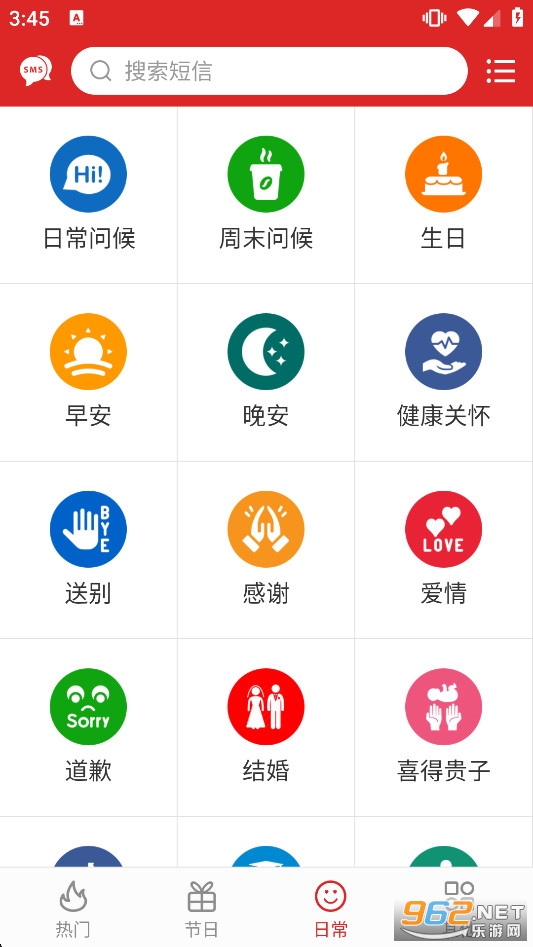
Task: Tap the 日常 tab
Action: 331,908
